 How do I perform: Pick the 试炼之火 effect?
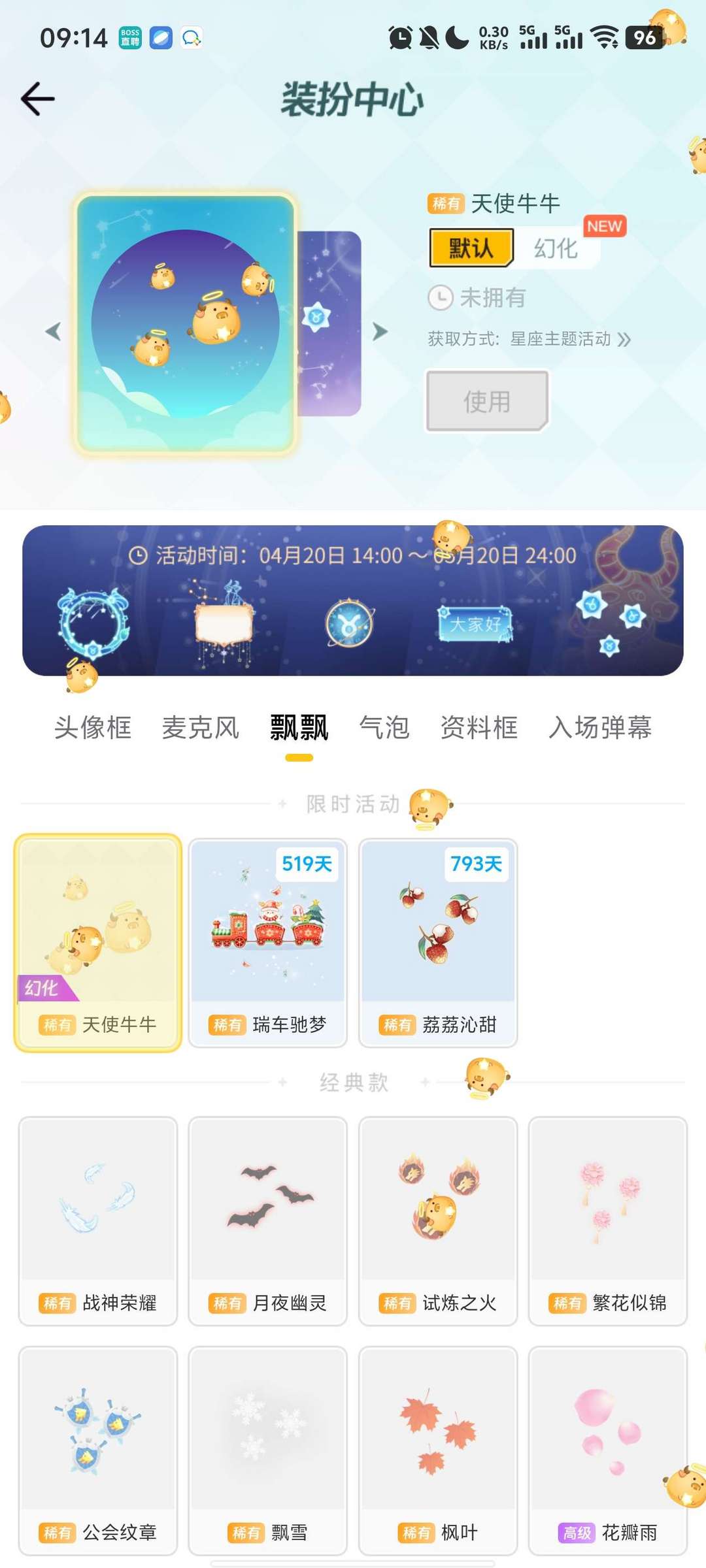point(438,1221)
